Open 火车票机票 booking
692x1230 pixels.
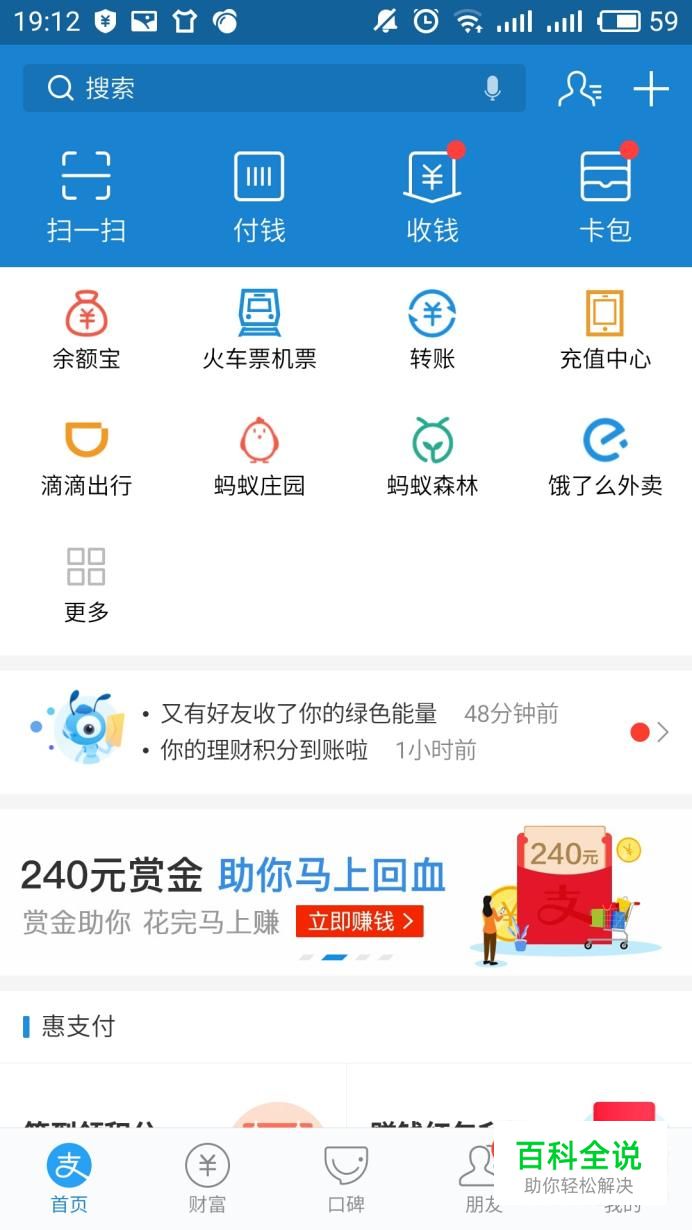[x=259, y=330]
